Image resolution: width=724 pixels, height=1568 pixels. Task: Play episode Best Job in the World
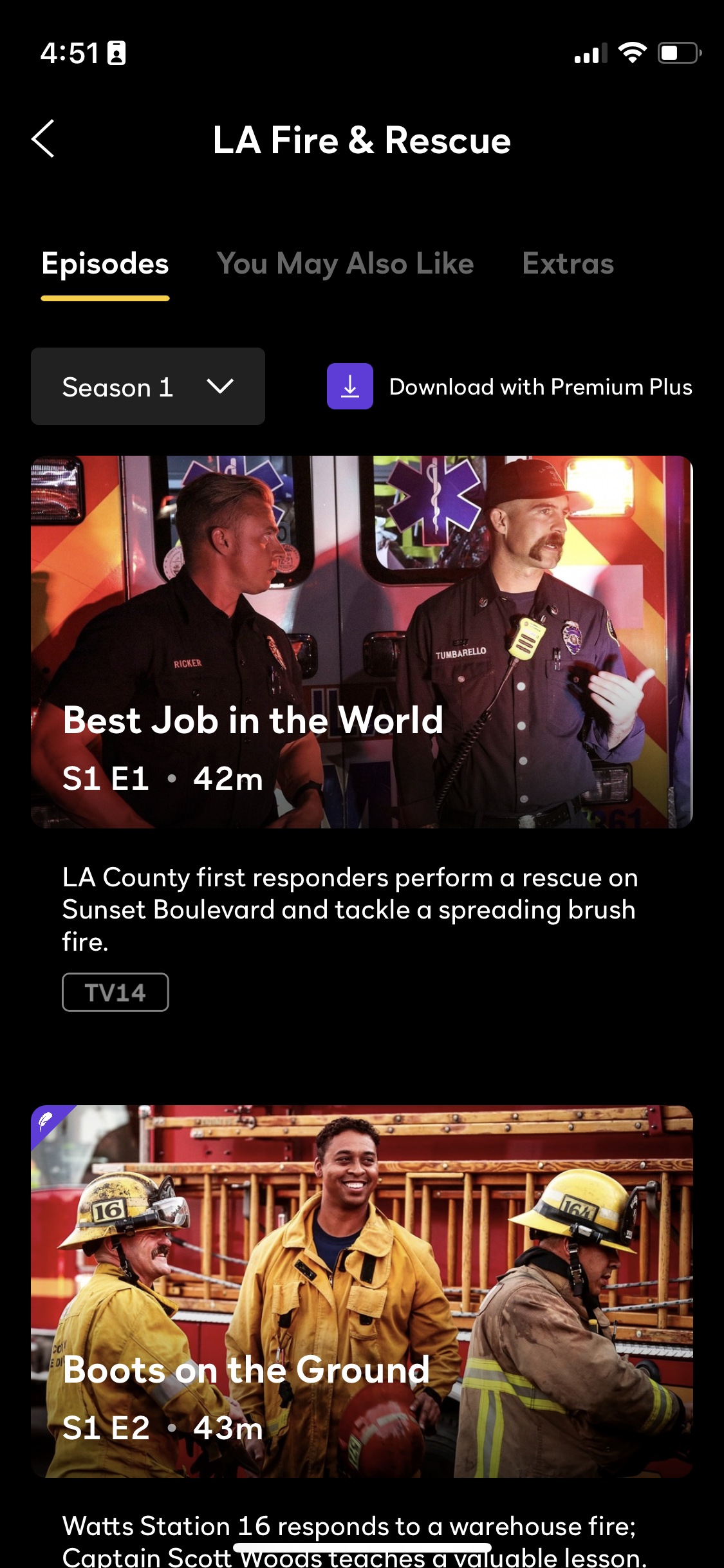point(362,641)
